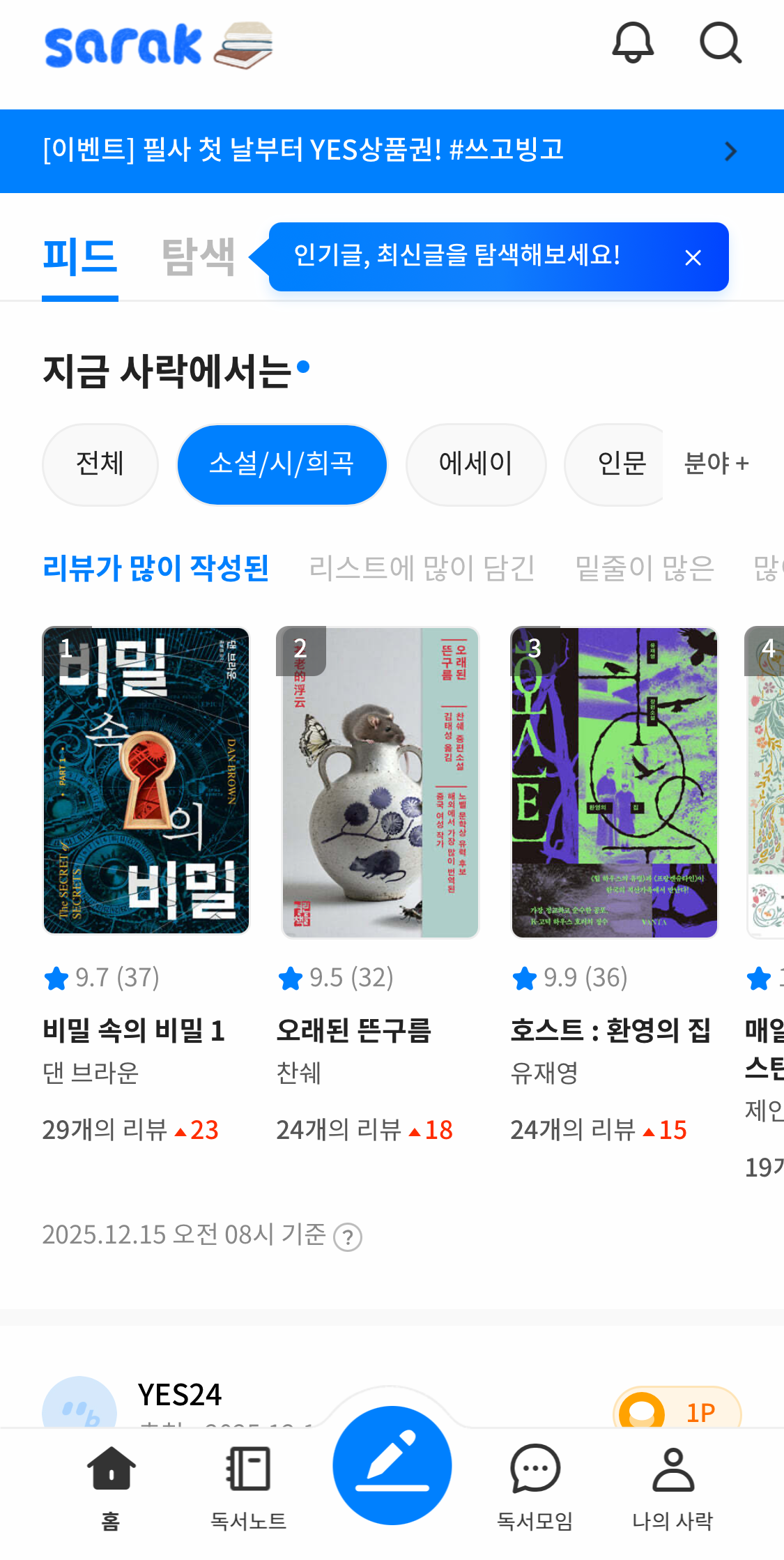
Task: Switch to 밑줄이 많은 ranking
Action: pyautogui.click(x=645, y=568)
